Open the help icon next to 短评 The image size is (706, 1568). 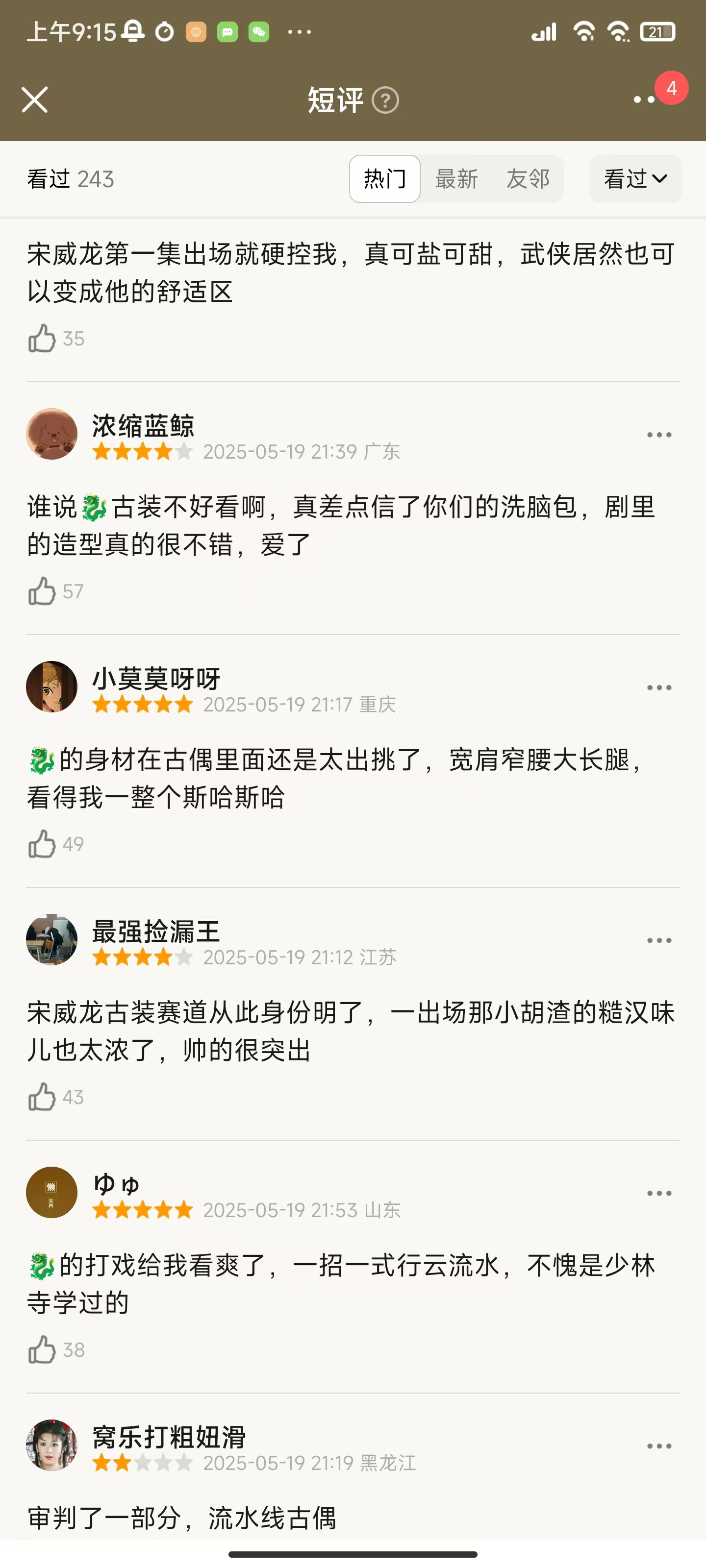[x=385, y=100]
